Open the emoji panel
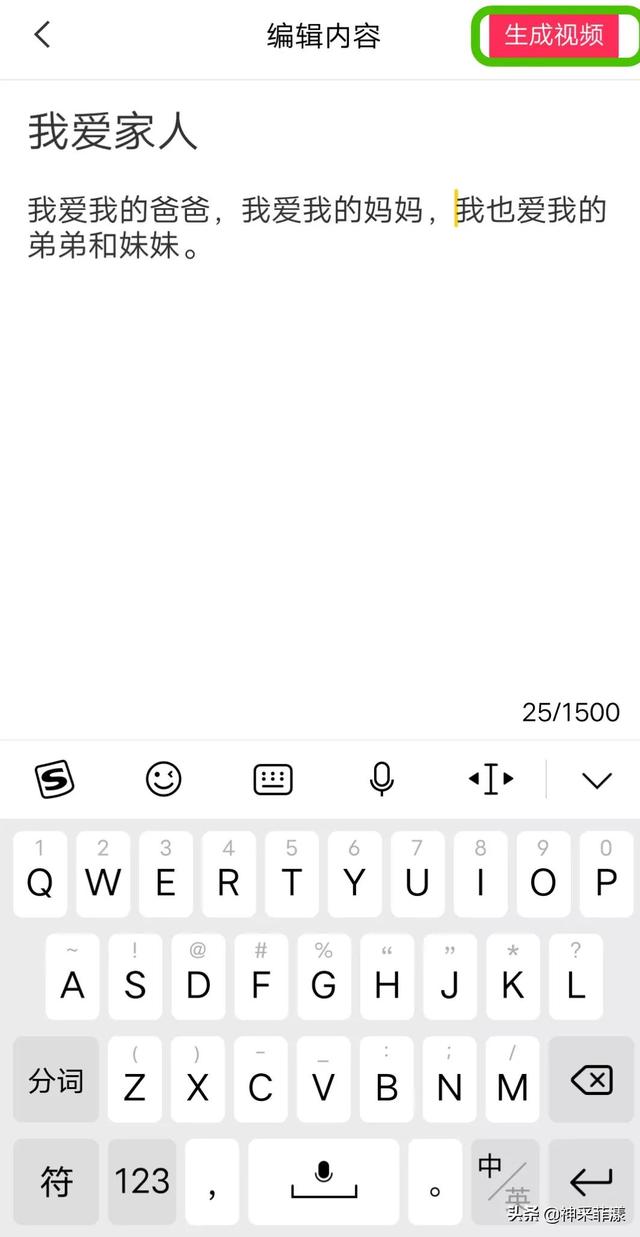This screenshot has height=1237, width=640. pos(164,778)
